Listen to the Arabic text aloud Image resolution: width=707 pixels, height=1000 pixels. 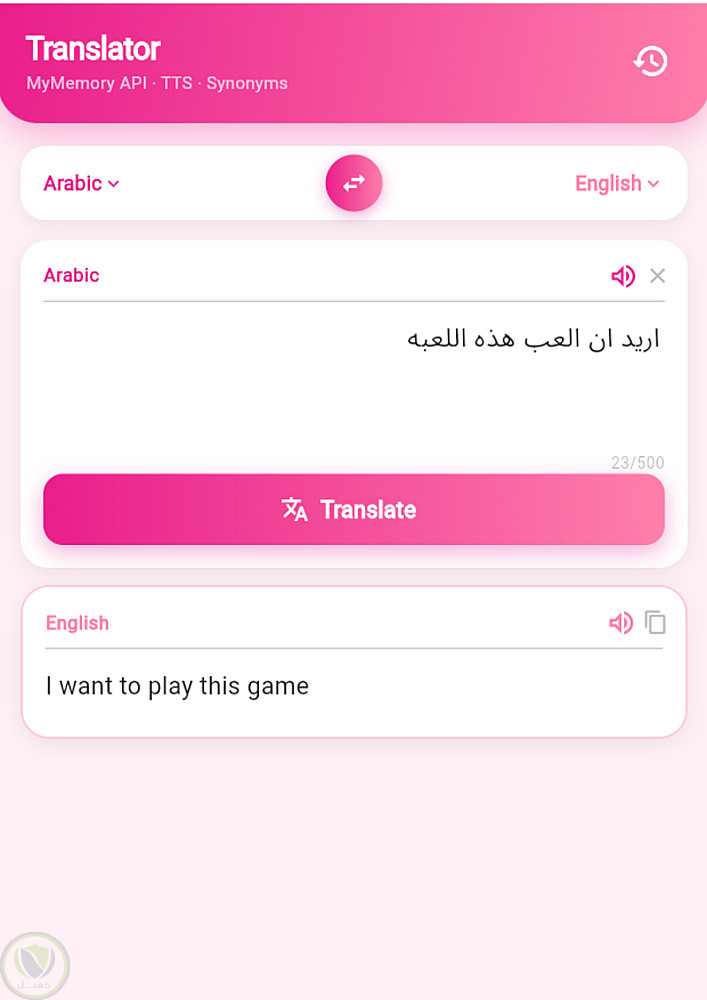pyautogui.click(x=623, y=276)
